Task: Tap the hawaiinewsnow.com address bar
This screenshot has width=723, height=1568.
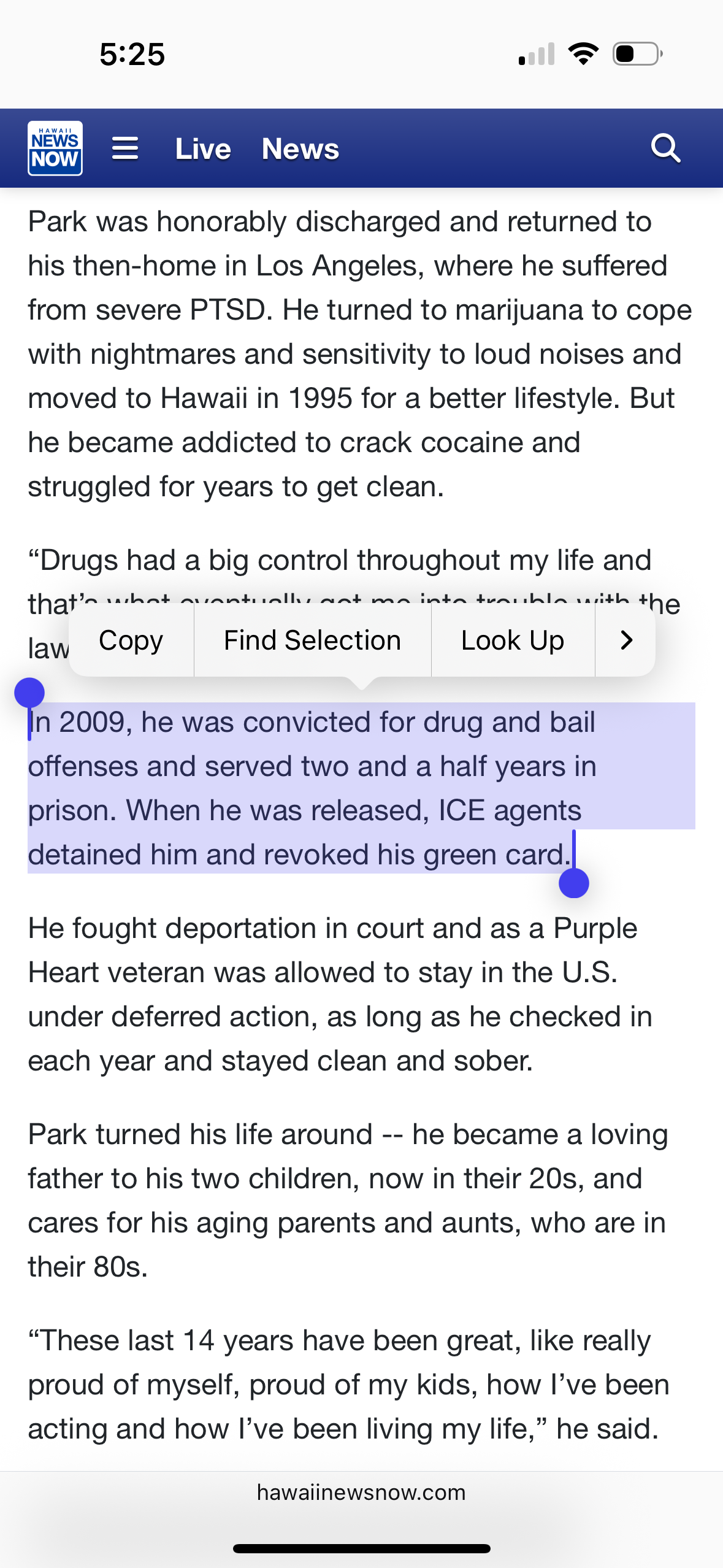Action: click(361, 1492)
